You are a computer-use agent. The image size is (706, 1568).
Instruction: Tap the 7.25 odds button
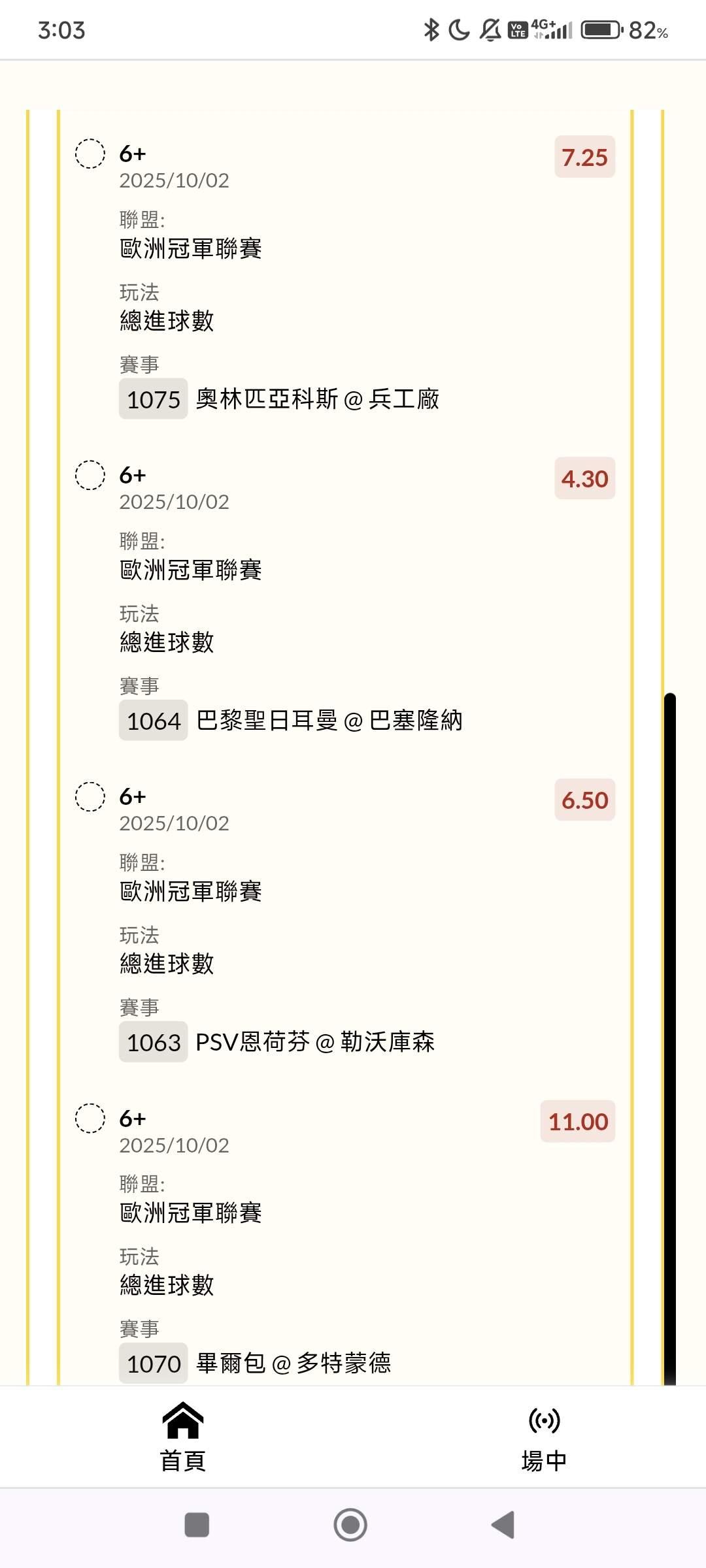coord(584,157)
